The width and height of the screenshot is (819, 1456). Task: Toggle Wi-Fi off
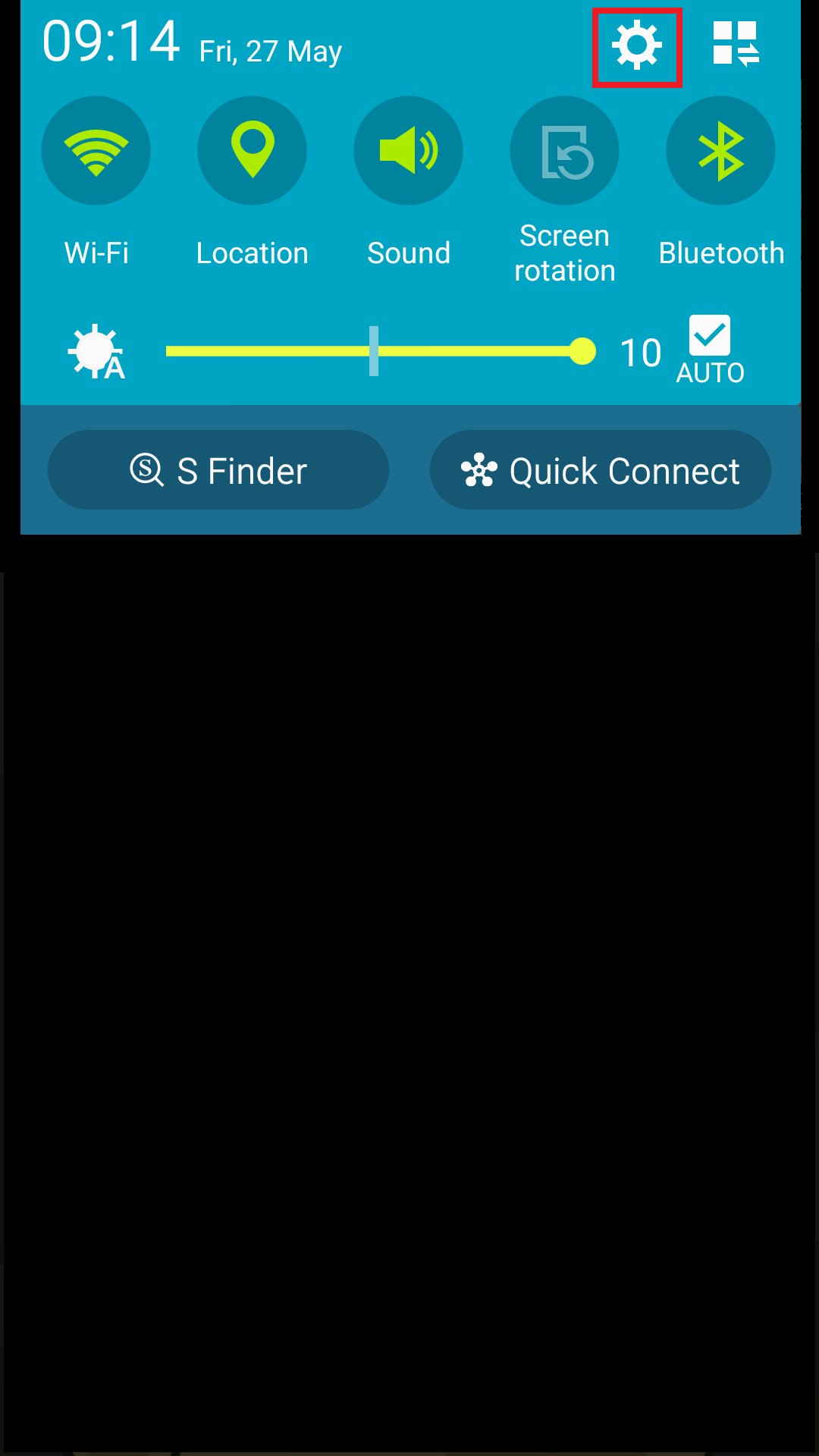(x=96, y=150)
